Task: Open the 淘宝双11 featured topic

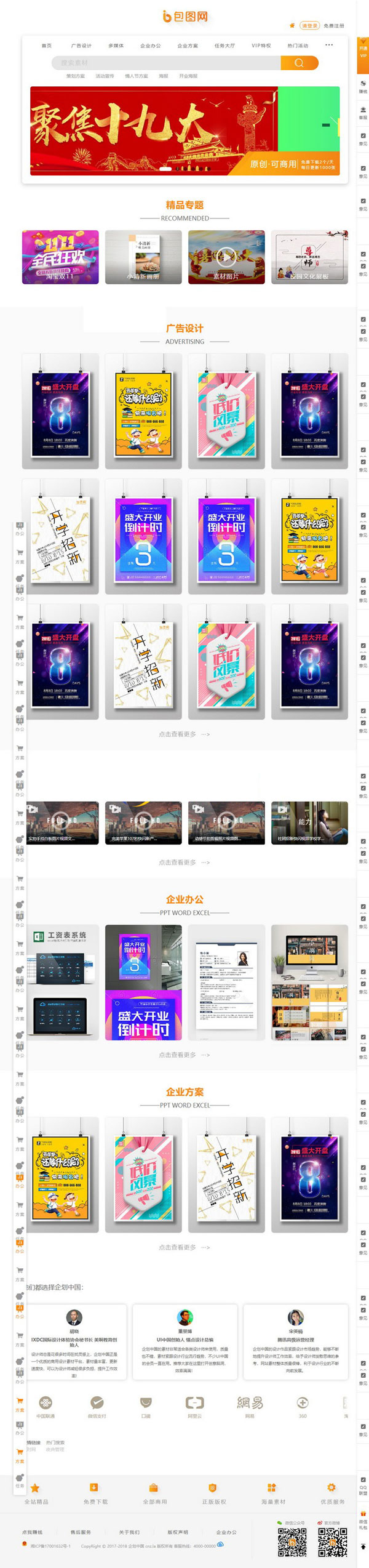Action: (x=60, y=257)
